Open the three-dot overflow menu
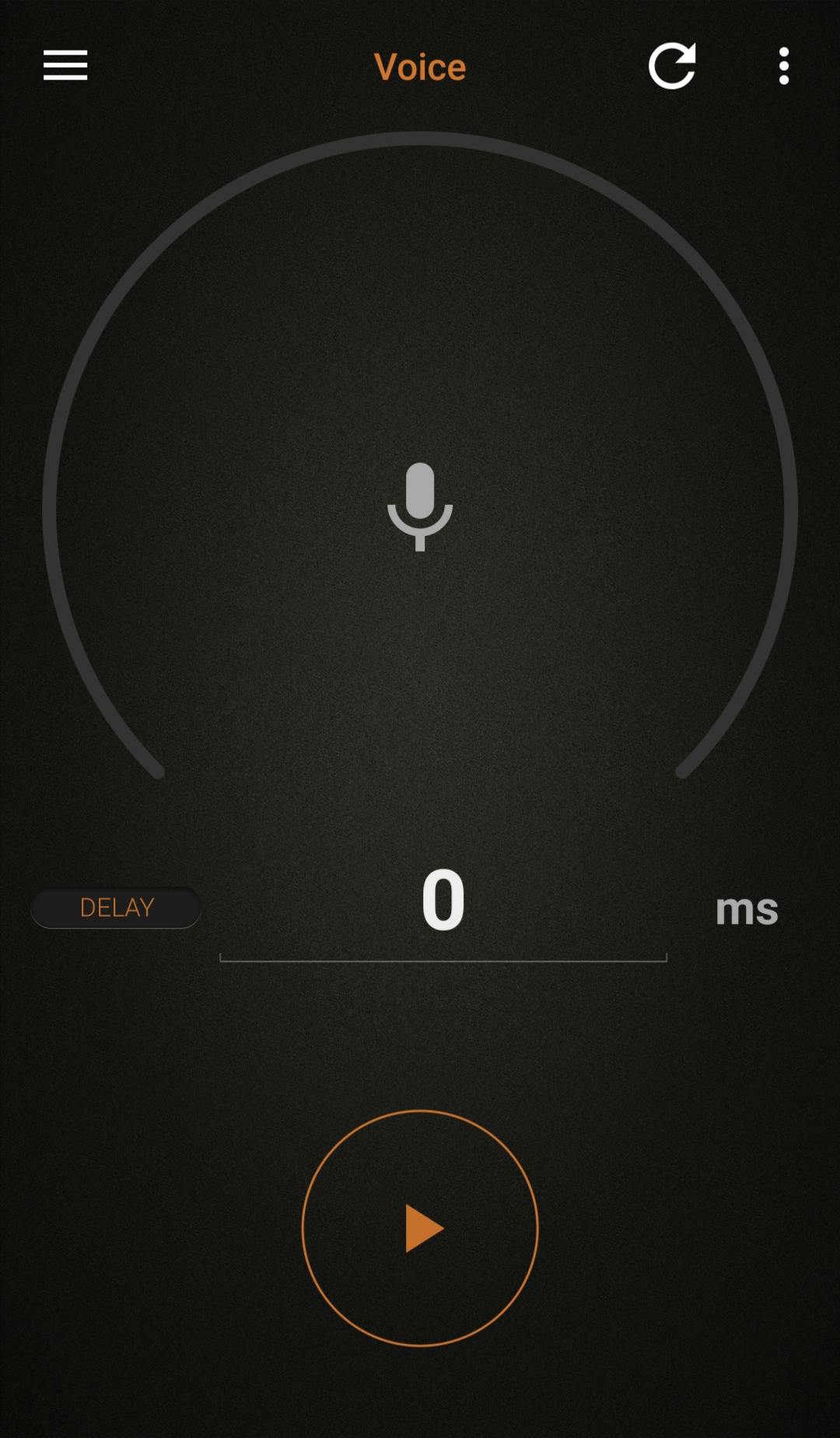Screen dimensions: 840x1438 pyautogui.click(x=784, y=65)
